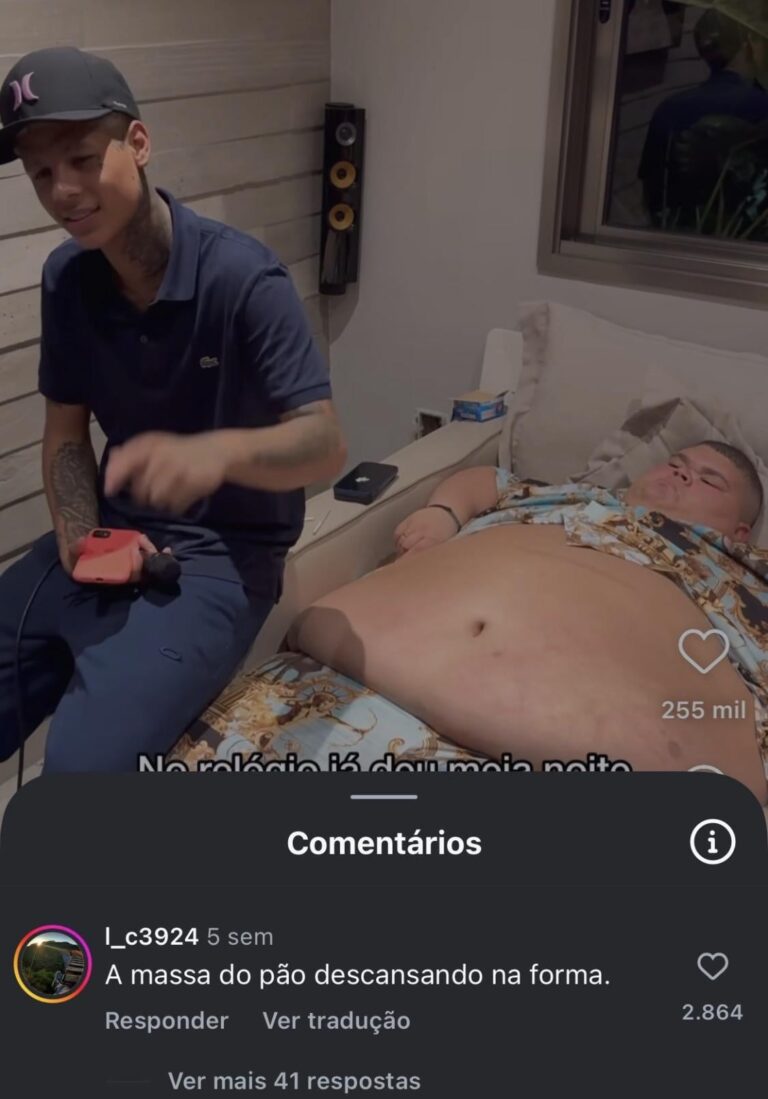The image size is (768, 1099).
Task: Open the l_c3924 username link
Action: pos(151,937)
